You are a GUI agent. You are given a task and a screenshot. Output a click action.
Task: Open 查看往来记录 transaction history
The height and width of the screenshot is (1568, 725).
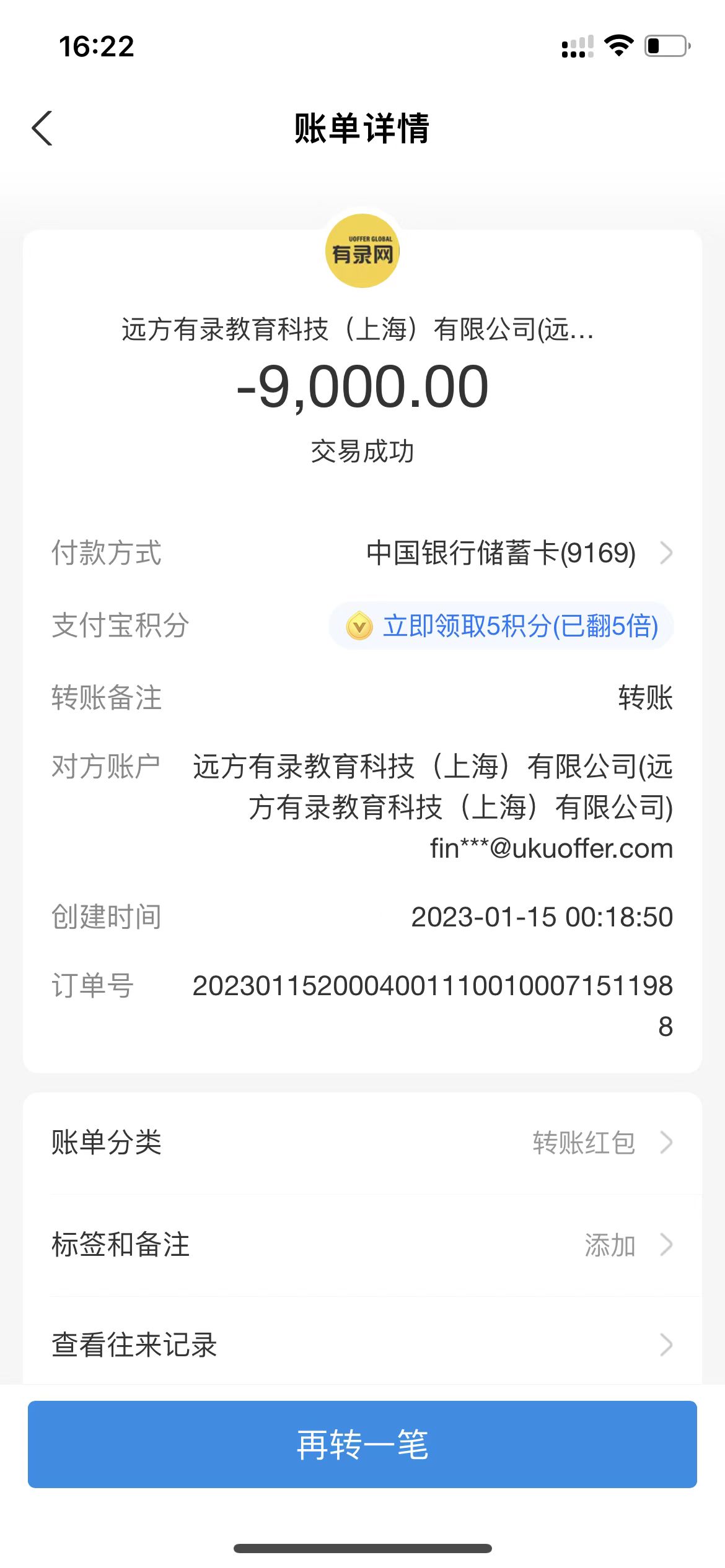click(x=362, y=1345)
